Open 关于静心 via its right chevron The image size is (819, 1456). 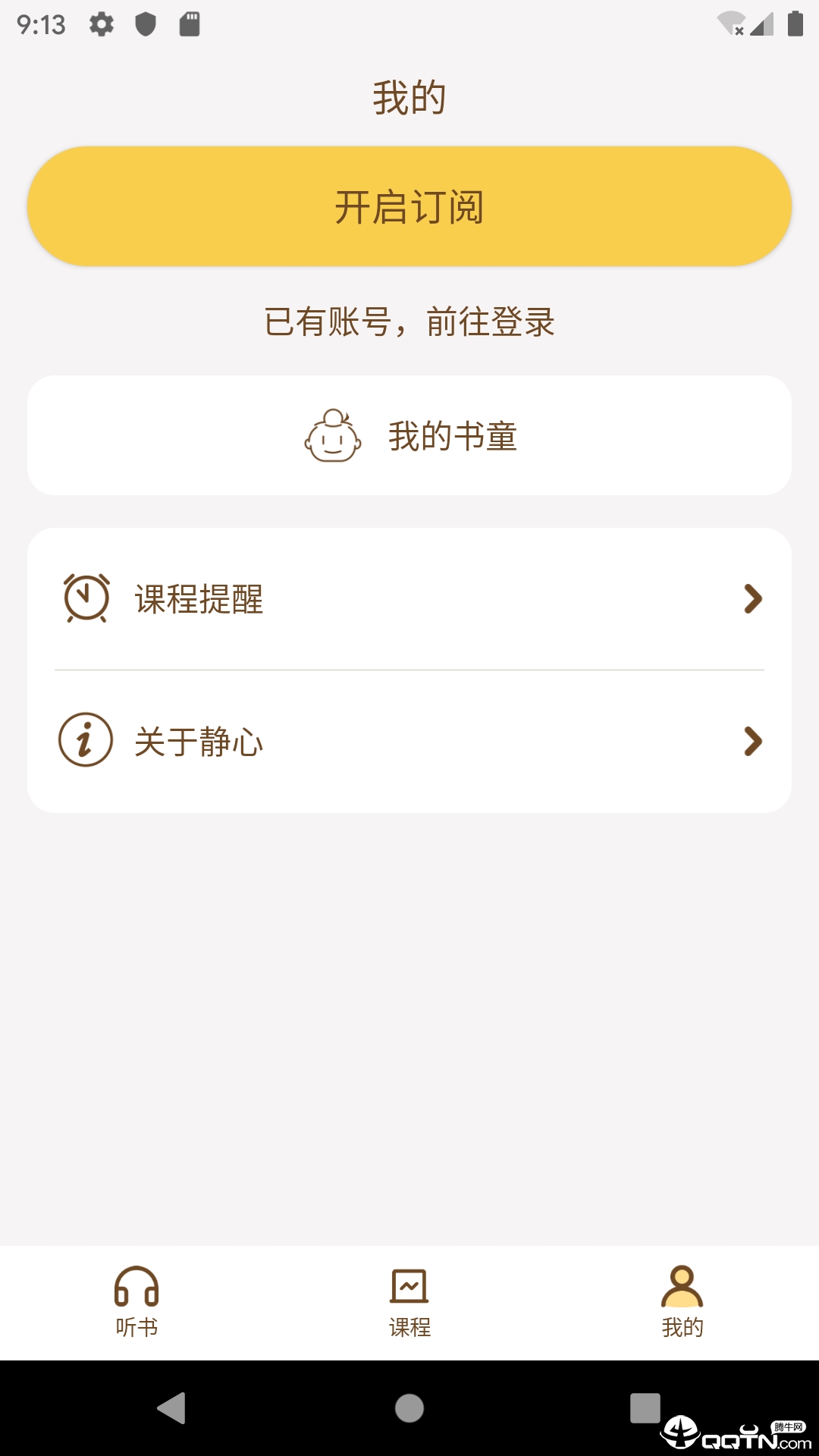click(752, 742)
